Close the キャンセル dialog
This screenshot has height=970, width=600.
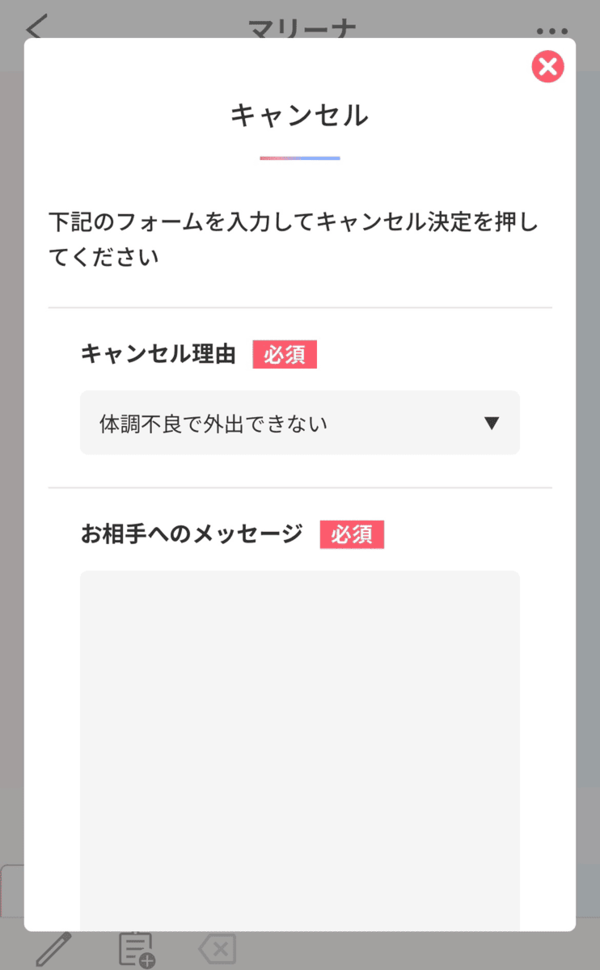click(x=547, y=67)
